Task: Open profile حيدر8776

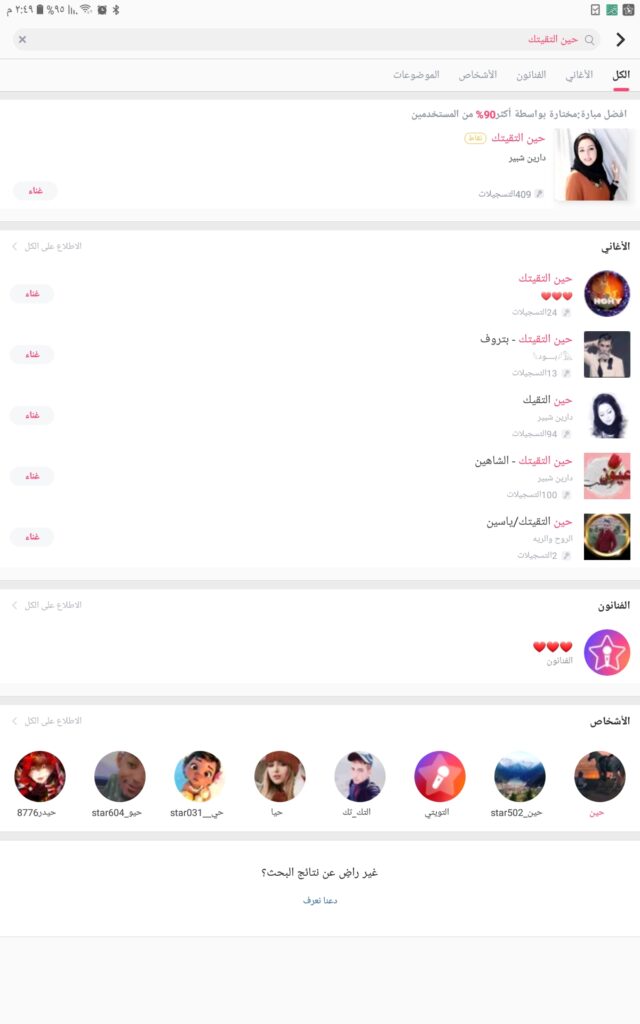Action: click(x=40, y=777)
